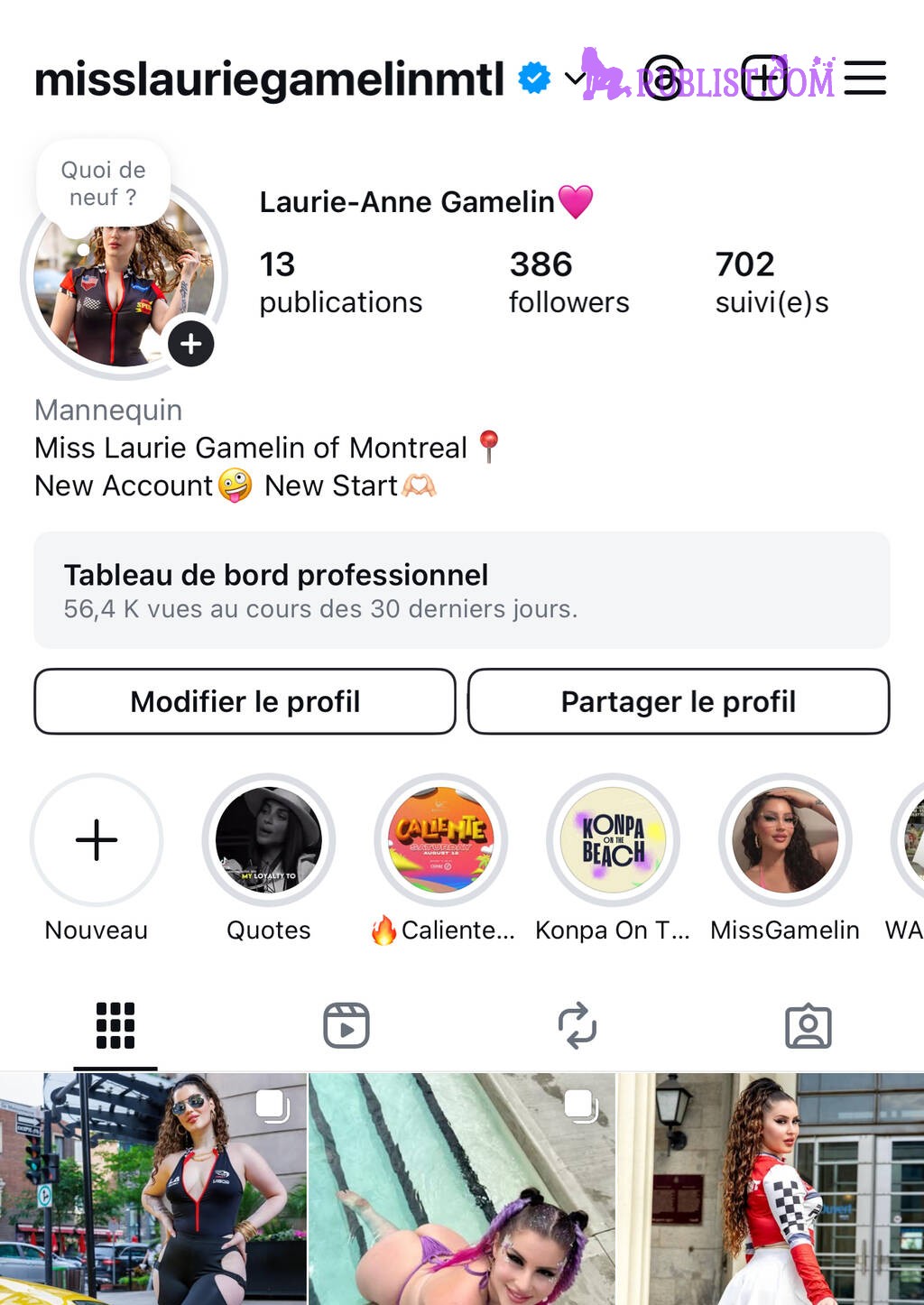Tap Modifier le profil button
This screenshot has width=924, height=1305.
pyautogui.click(x=245, y=701)
